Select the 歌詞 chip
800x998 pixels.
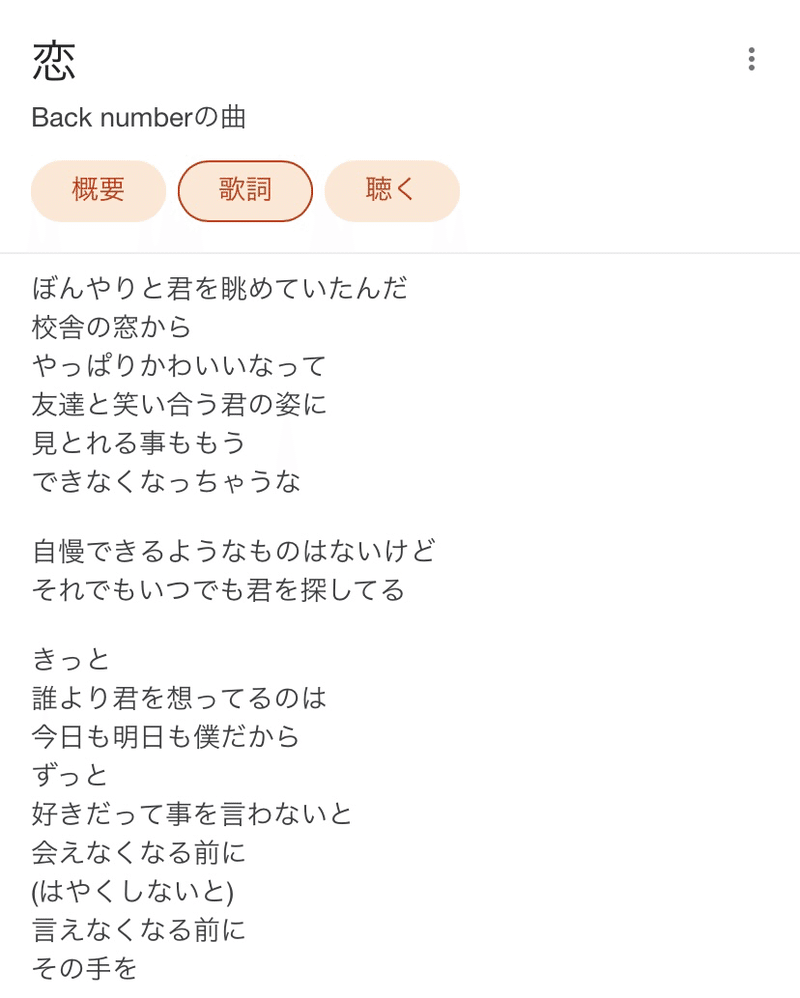pos(245,190)
